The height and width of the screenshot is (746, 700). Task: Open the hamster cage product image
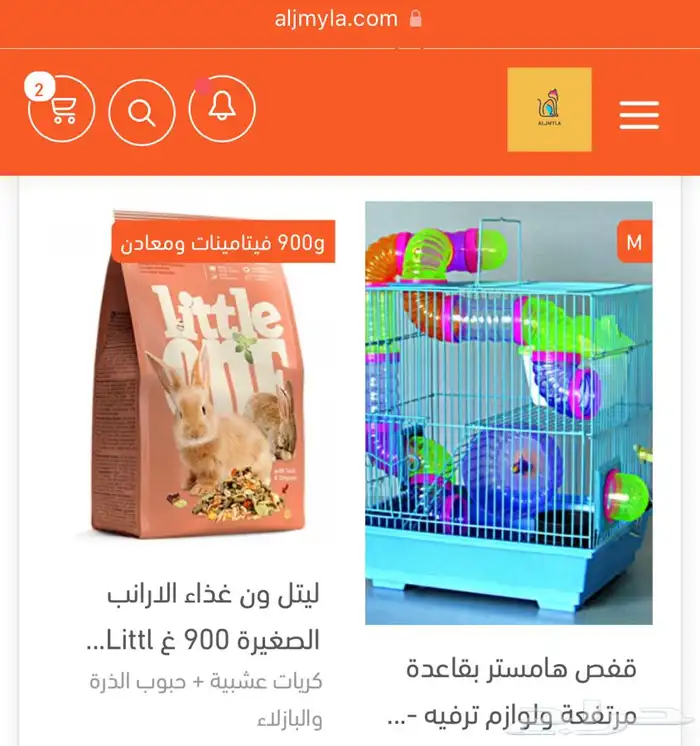tap(508, 412)
